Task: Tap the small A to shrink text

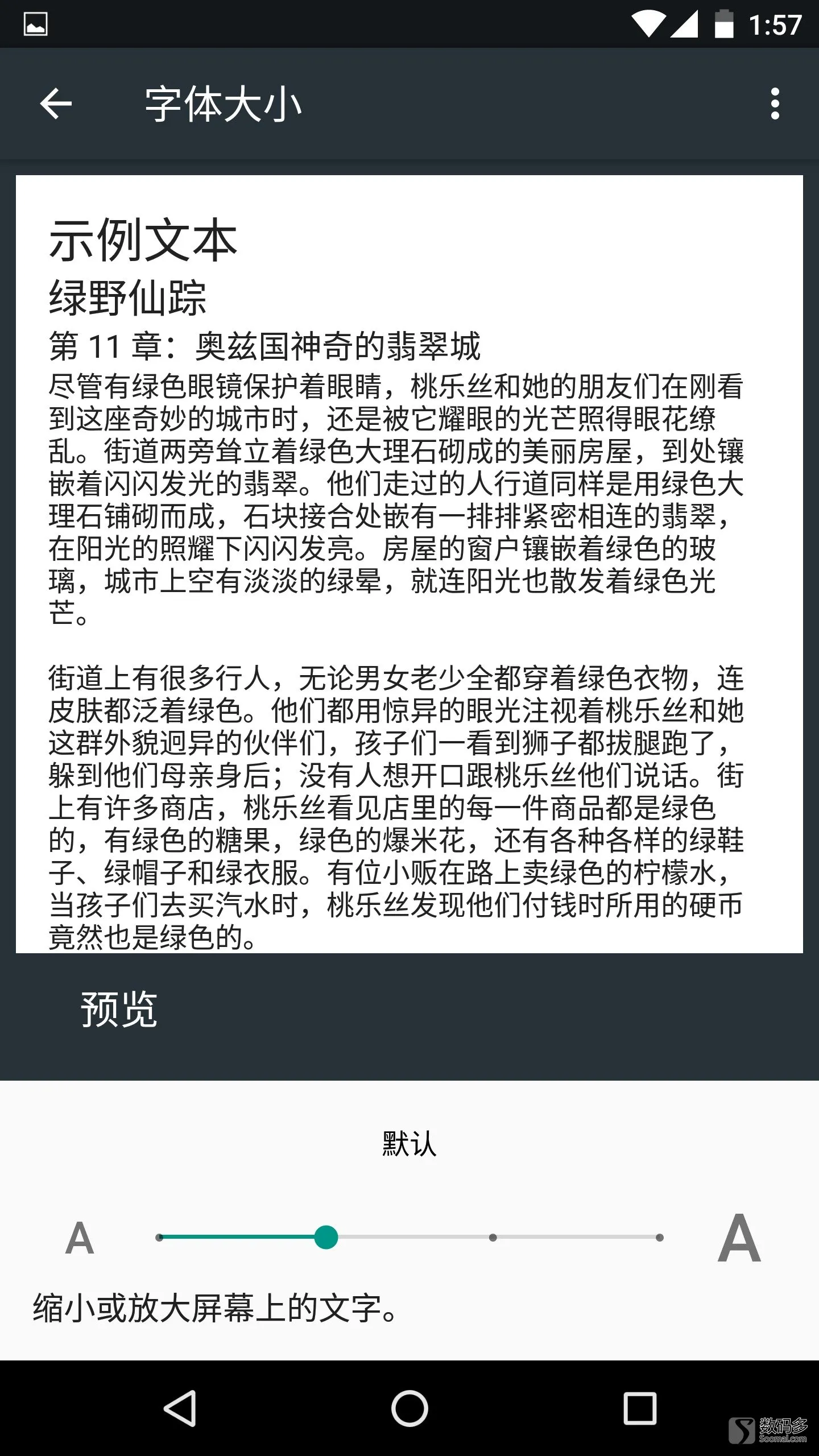Action: [80, 1238]
